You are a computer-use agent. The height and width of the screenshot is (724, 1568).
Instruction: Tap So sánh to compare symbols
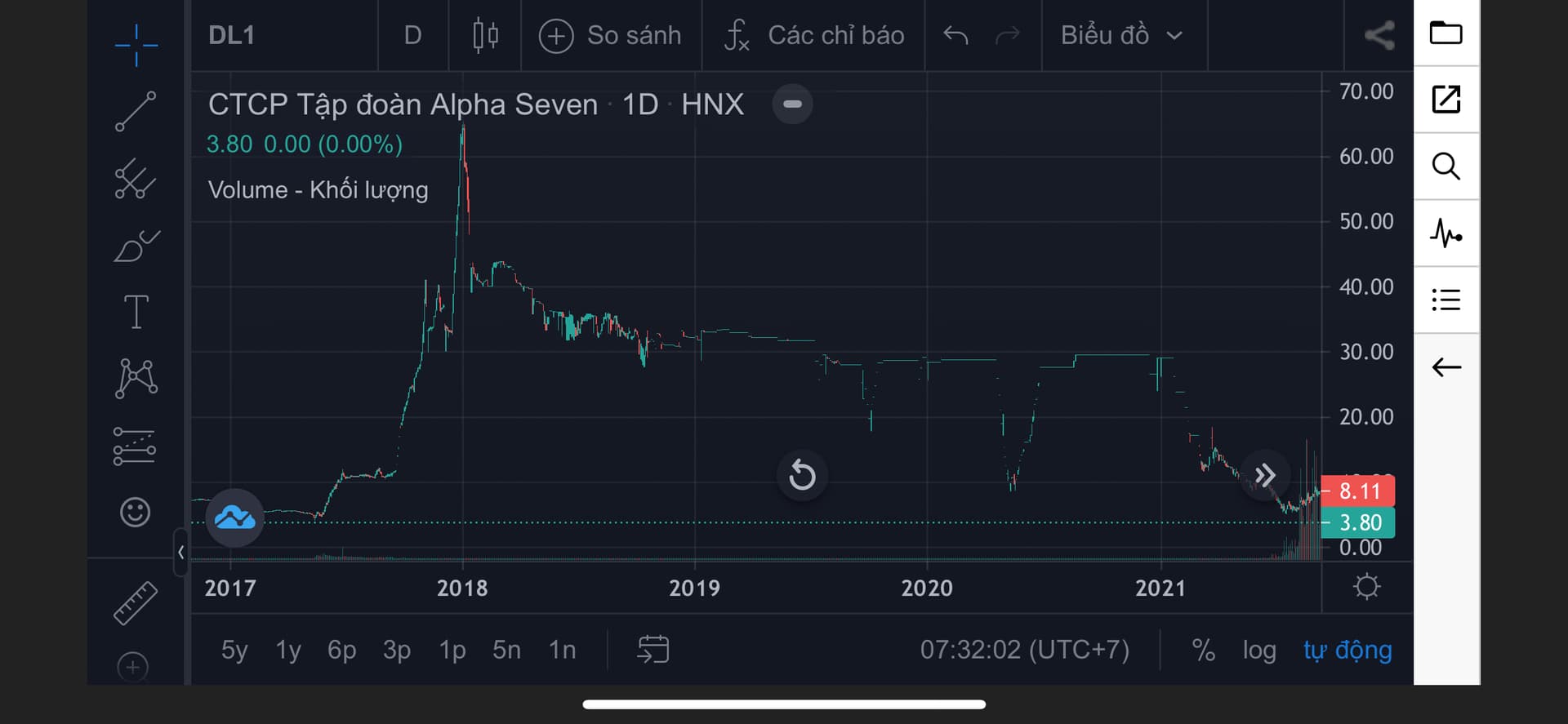[x=610, y=35]
